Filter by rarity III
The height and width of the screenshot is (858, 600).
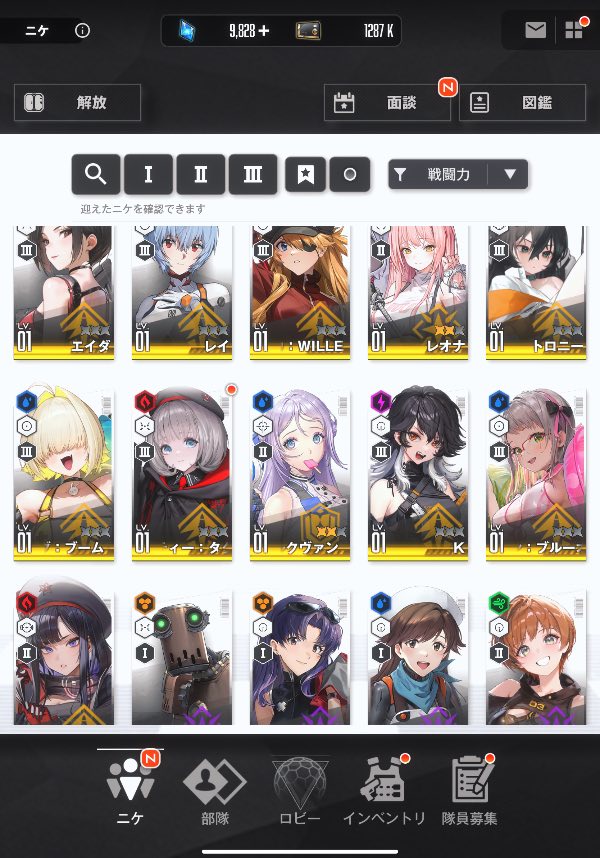(x=252, y=175)
